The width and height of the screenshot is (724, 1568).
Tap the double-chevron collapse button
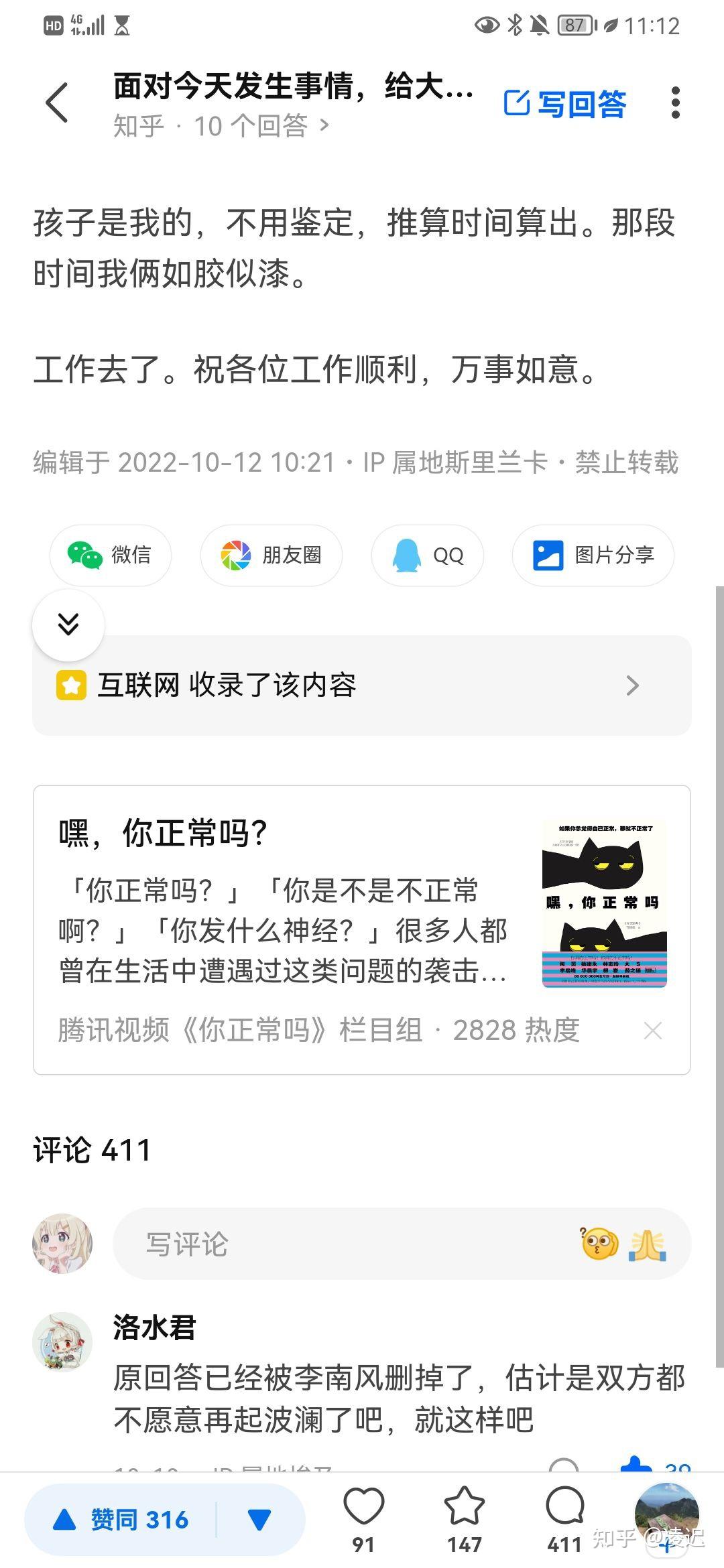68,625
